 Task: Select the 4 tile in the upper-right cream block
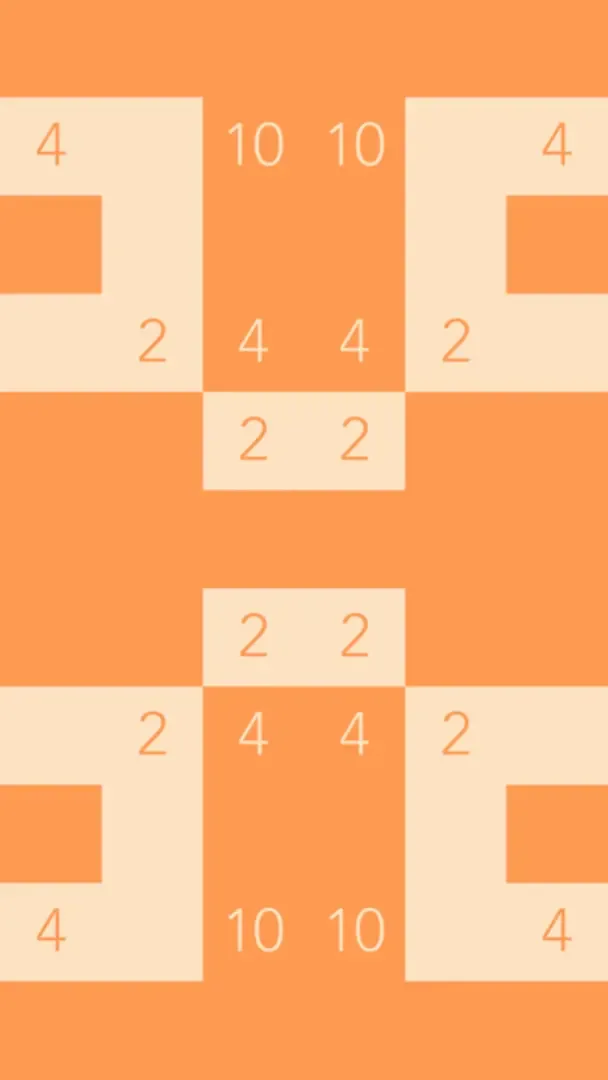click(557, 146)
